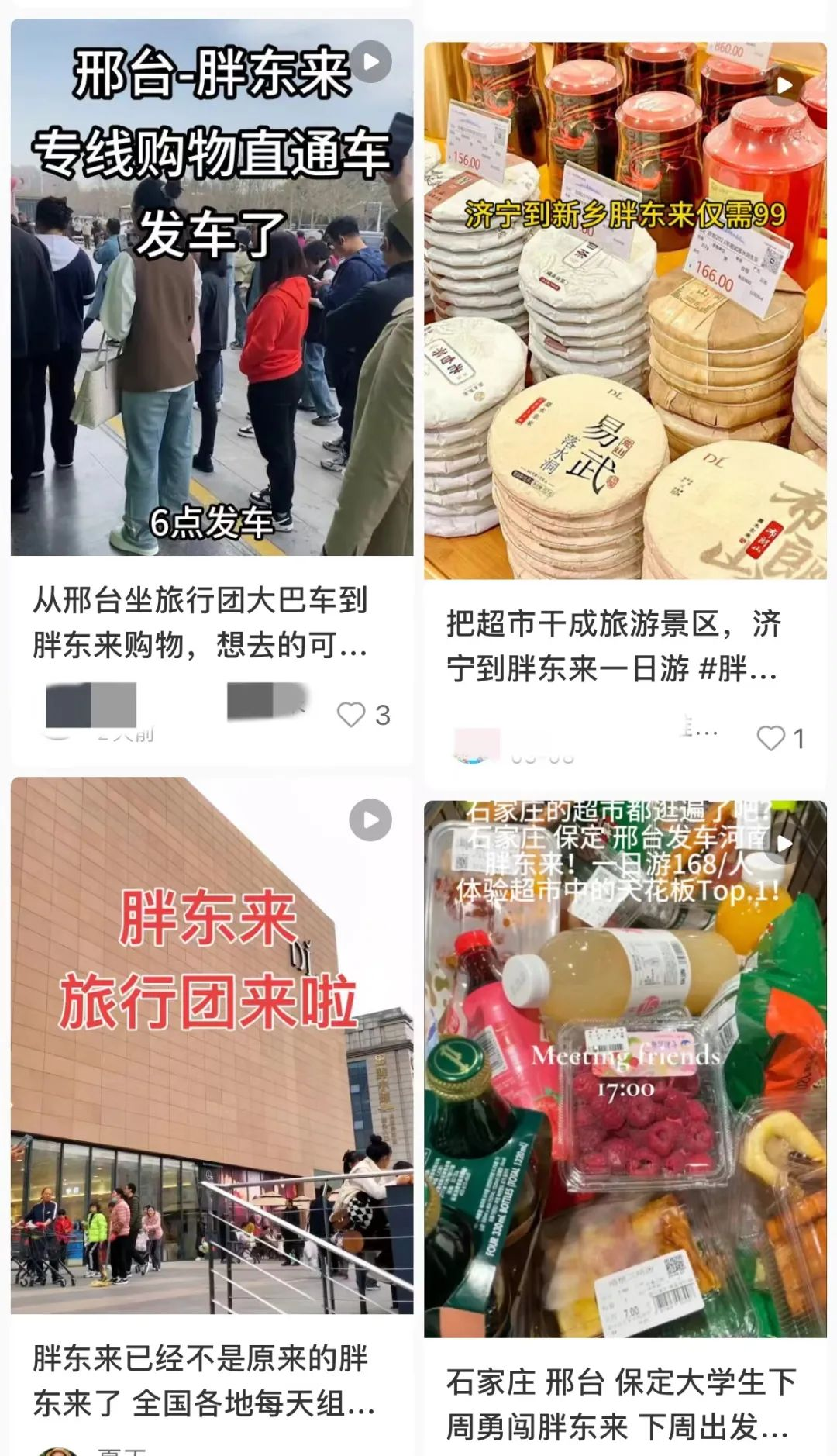Like the 从邢台坐旅行团大巴车 post
The image size is (837, 1456).
click(x=351, y=714)
